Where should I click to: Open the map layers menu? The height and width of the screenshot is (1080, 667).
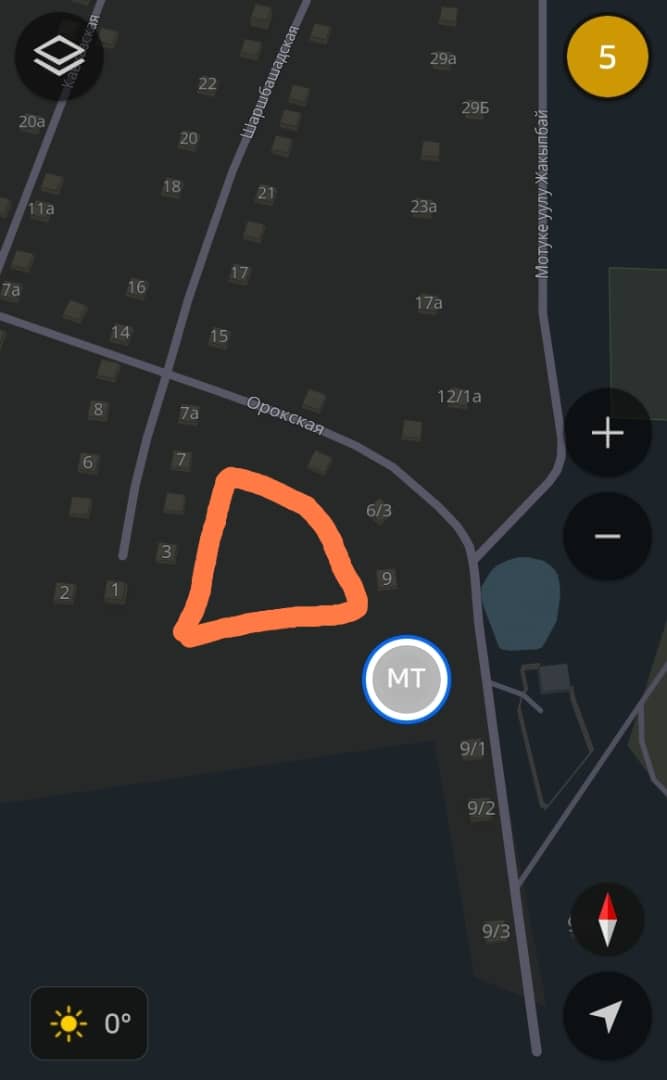(59, 57)
